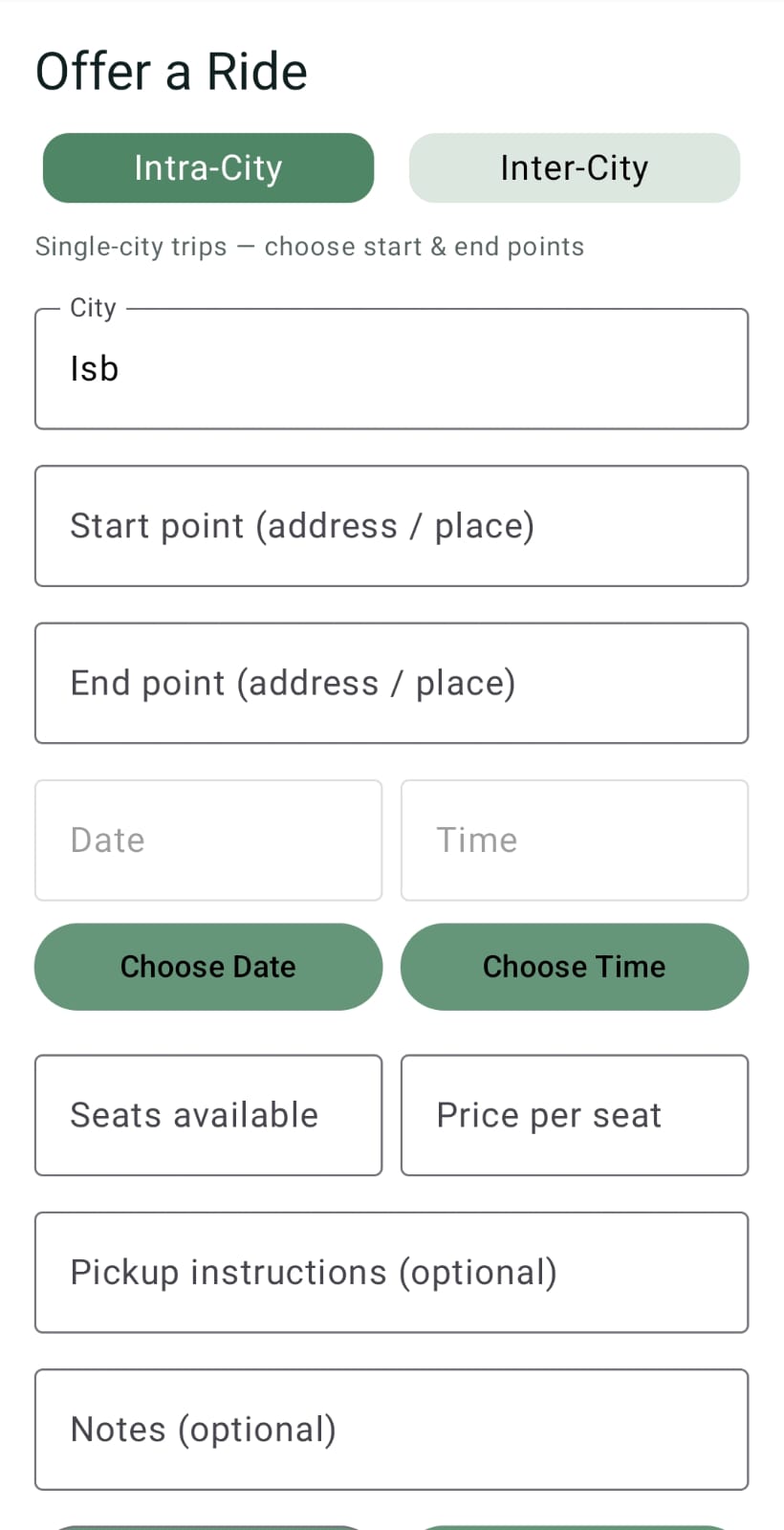Click the End point address field
784x1530 pixels.
click(x=391, y=682)
